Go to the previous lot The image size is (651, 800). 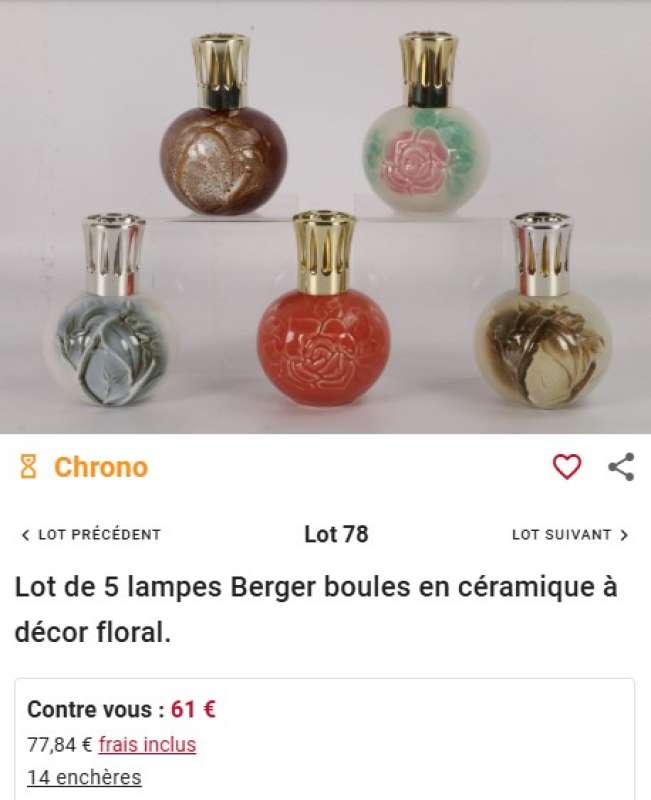[91, 535]
